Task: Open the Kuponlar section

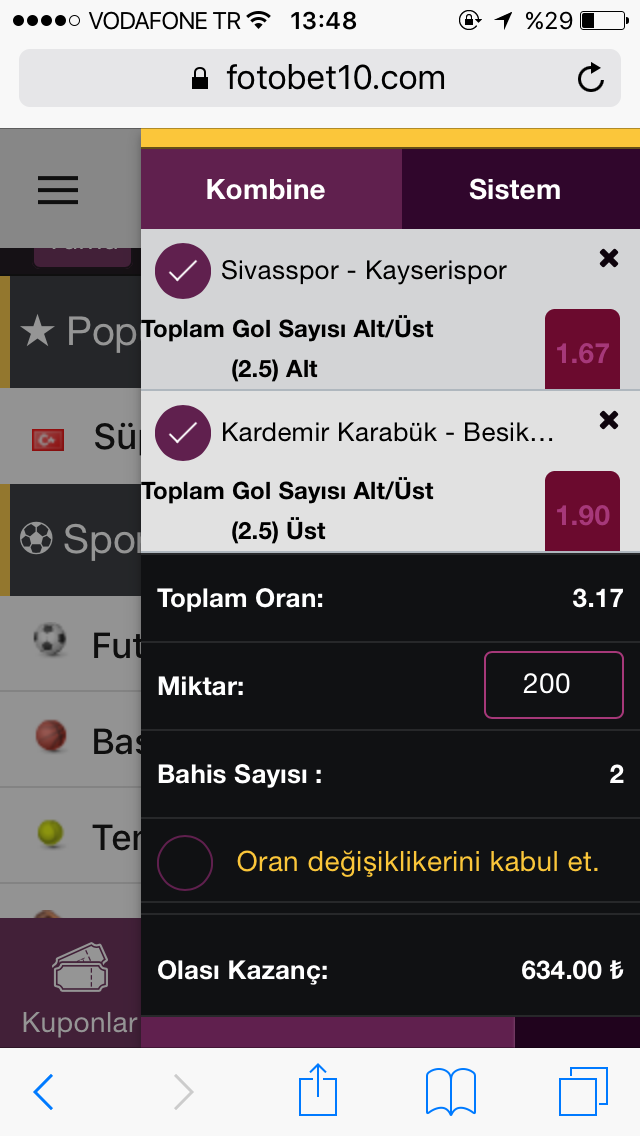Action: 78,990
